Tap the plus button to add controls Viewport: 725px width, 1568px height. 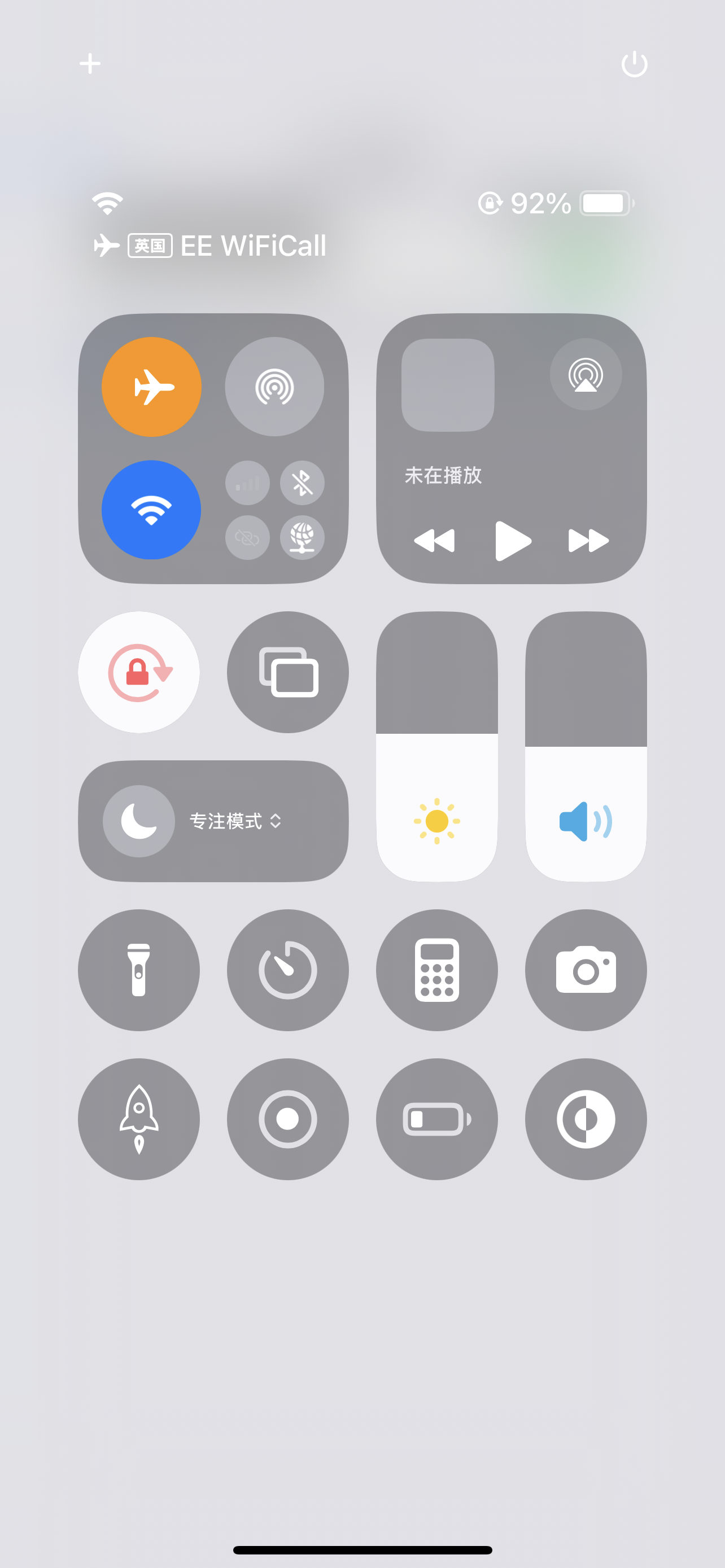(89, 63)
